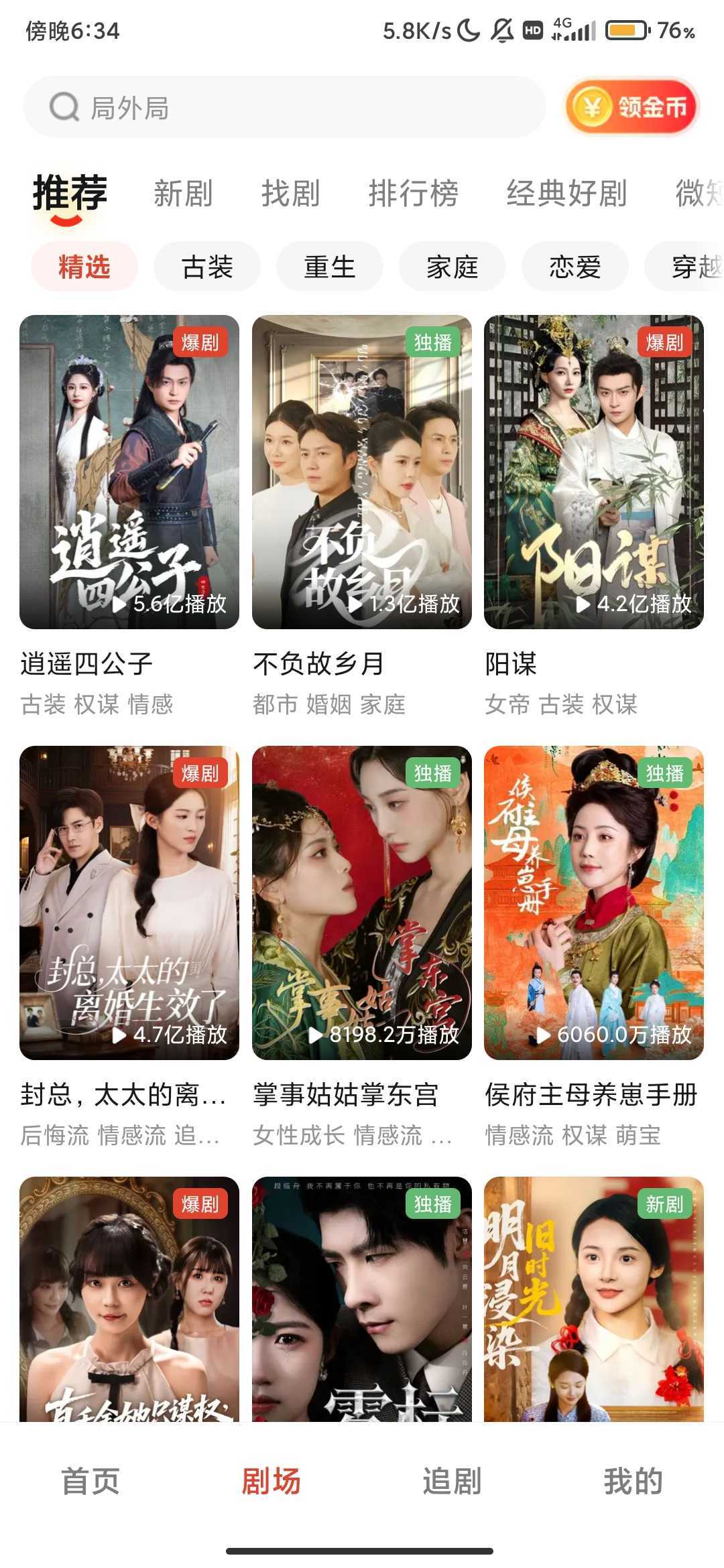This screenshot has height=1568, width=724.
Task: Open the 旧时光 drama tagged 新剧
Action: [594, 1299]
